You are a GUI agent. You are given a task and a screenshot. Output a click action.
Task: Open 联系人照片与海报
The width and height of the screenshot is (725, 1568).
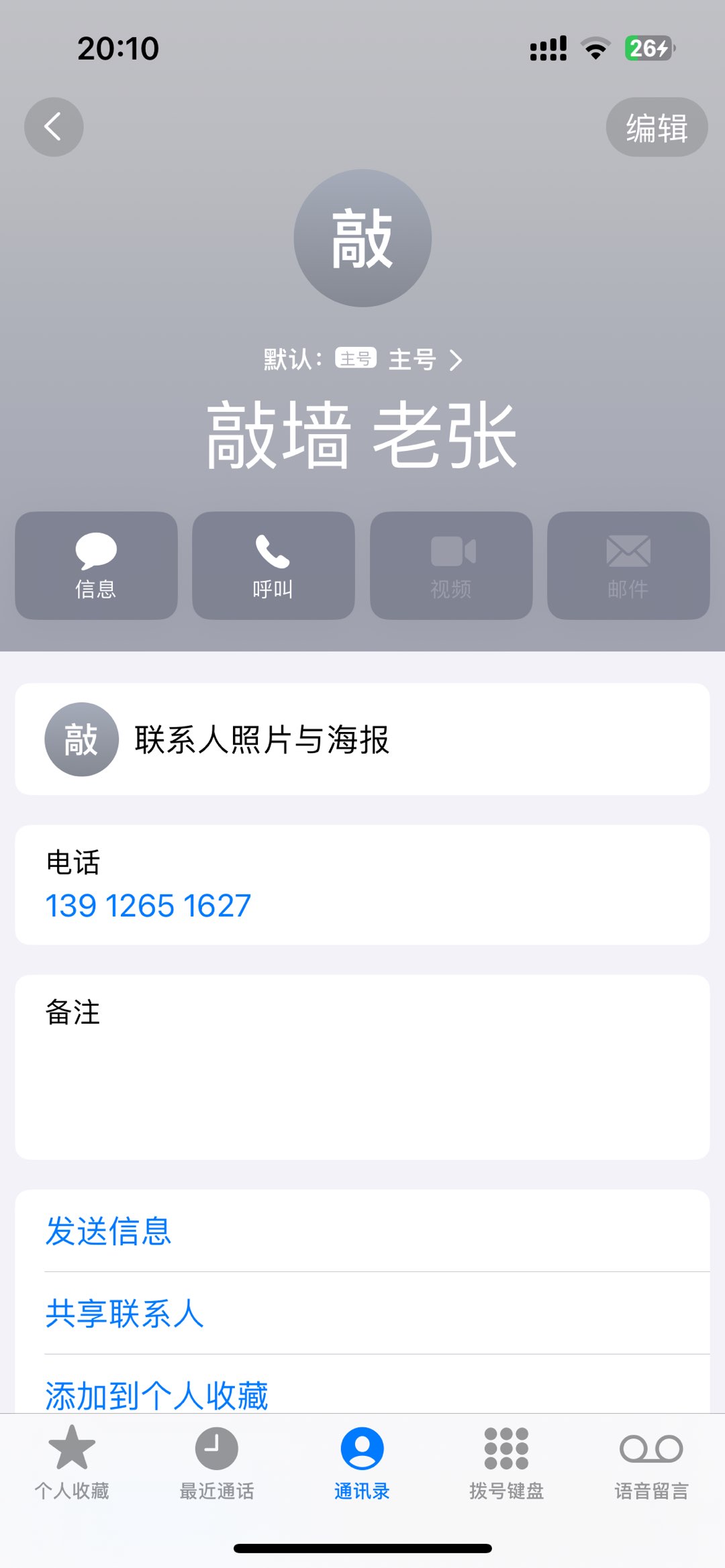(362, 739)
